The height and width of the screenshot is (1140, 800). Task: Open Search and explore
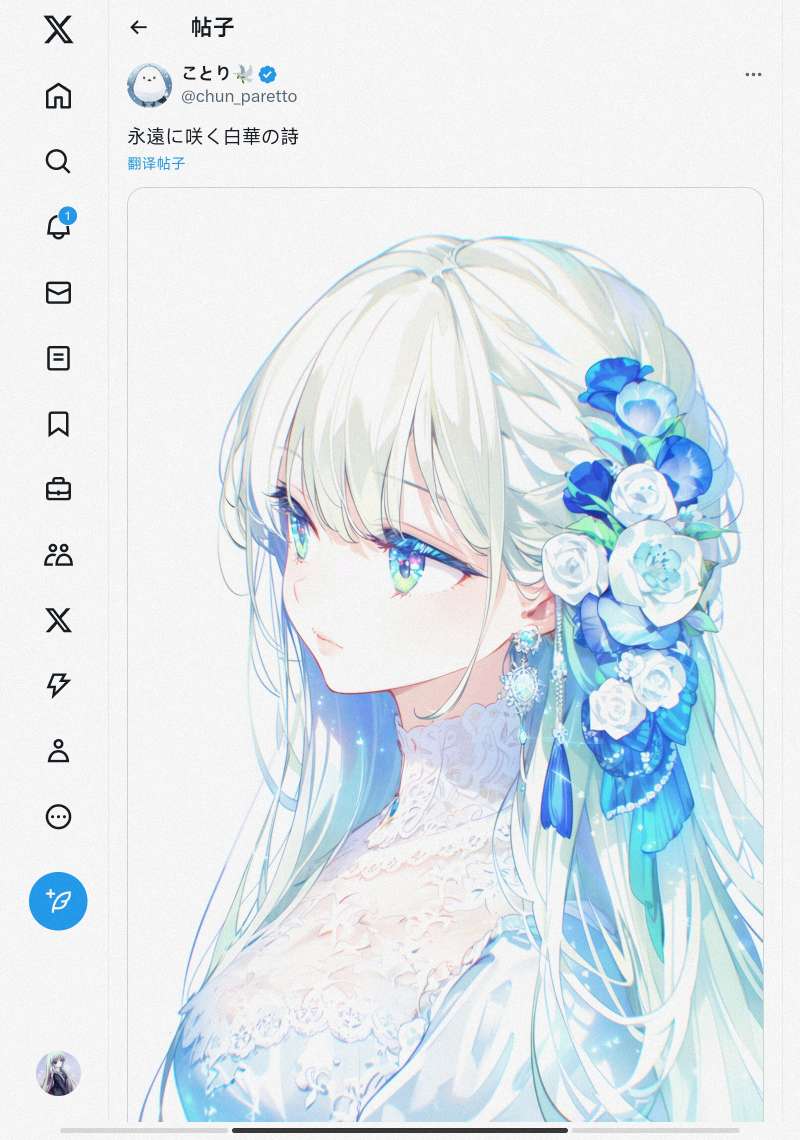click(58, 161)
